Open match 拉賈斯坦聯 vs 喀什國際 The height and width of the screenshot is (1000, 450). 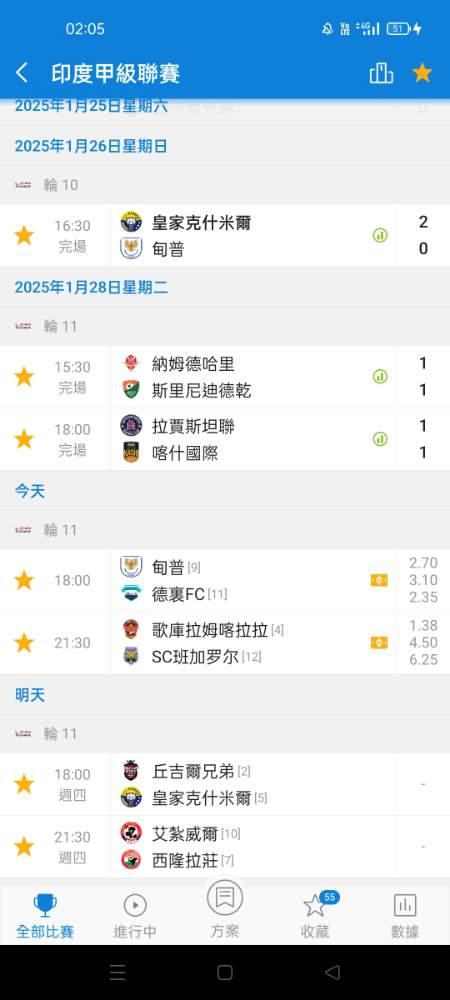click(225, 439)
